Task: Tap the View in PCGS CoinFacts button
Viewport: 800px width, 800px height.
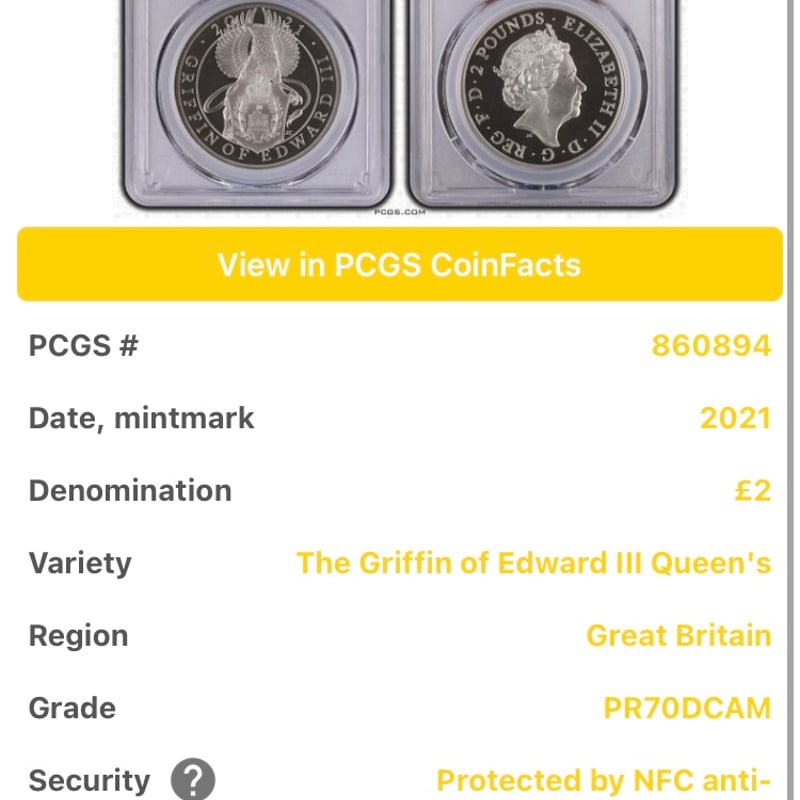Action: click(399, 264)
